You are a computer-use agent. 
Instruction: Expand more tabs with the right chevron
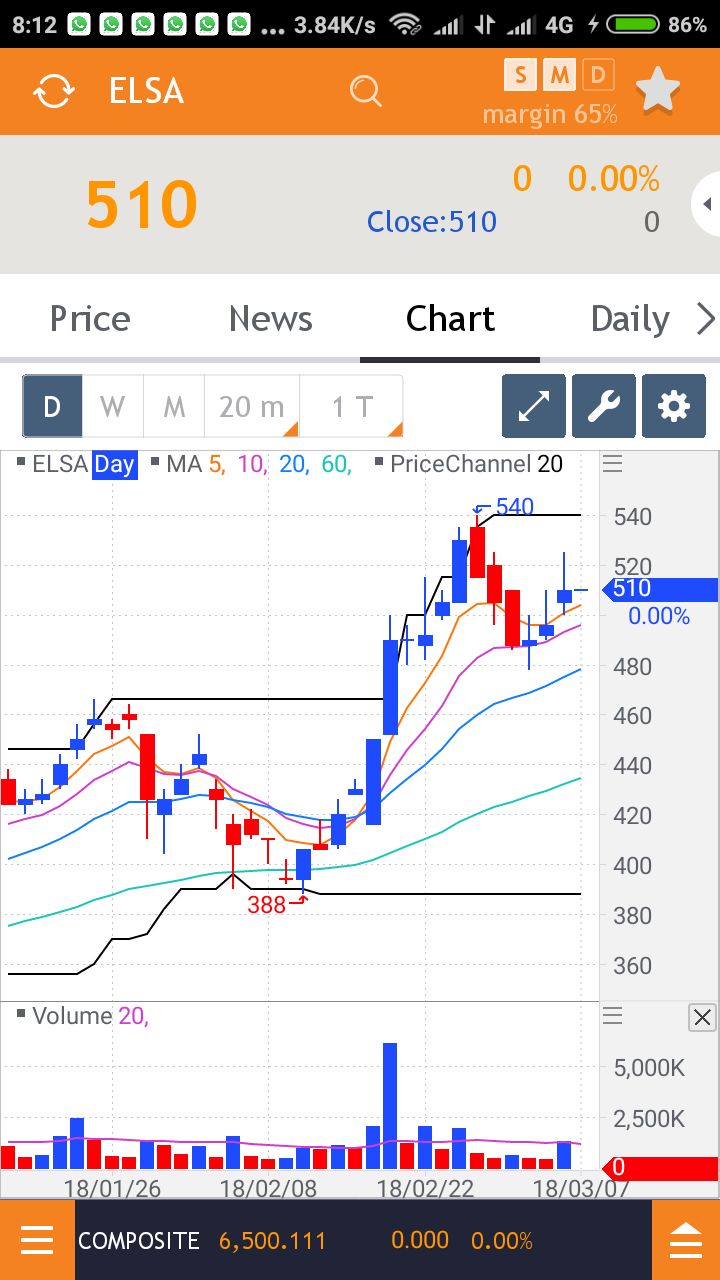pyautogui.click(x=707, y=318)
